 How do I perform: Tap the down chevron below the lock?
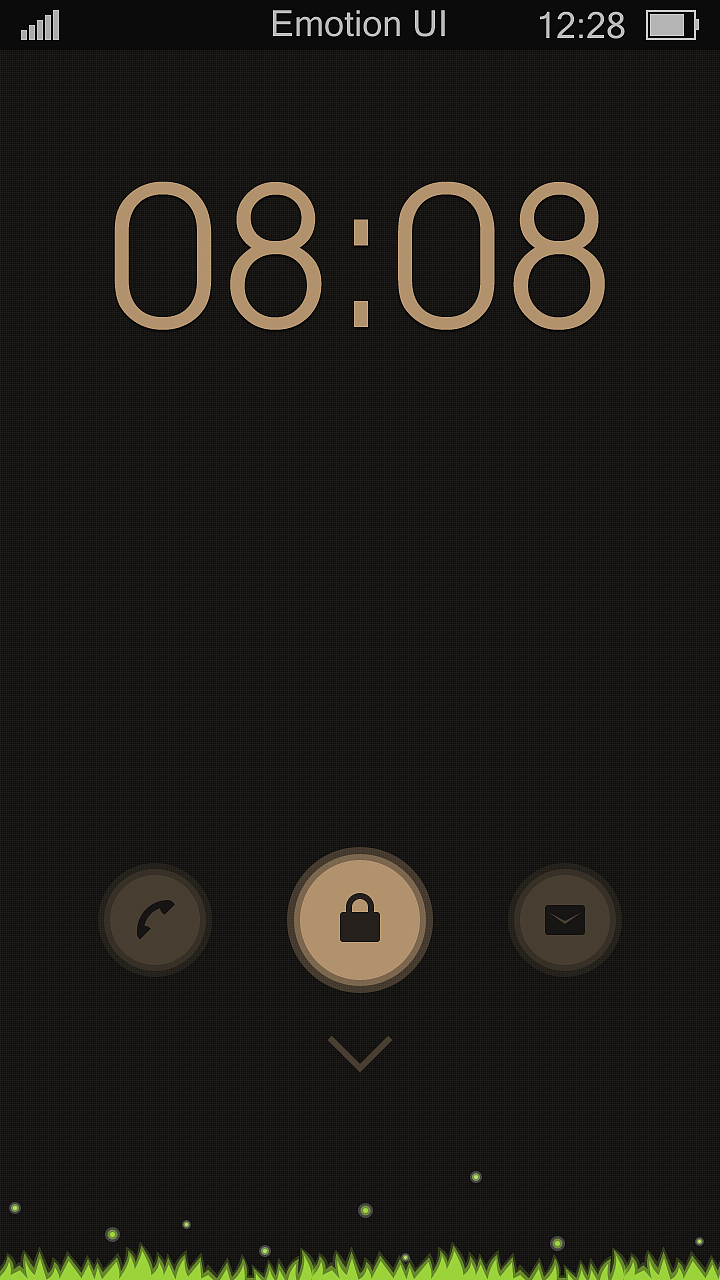pos(360,1053)
